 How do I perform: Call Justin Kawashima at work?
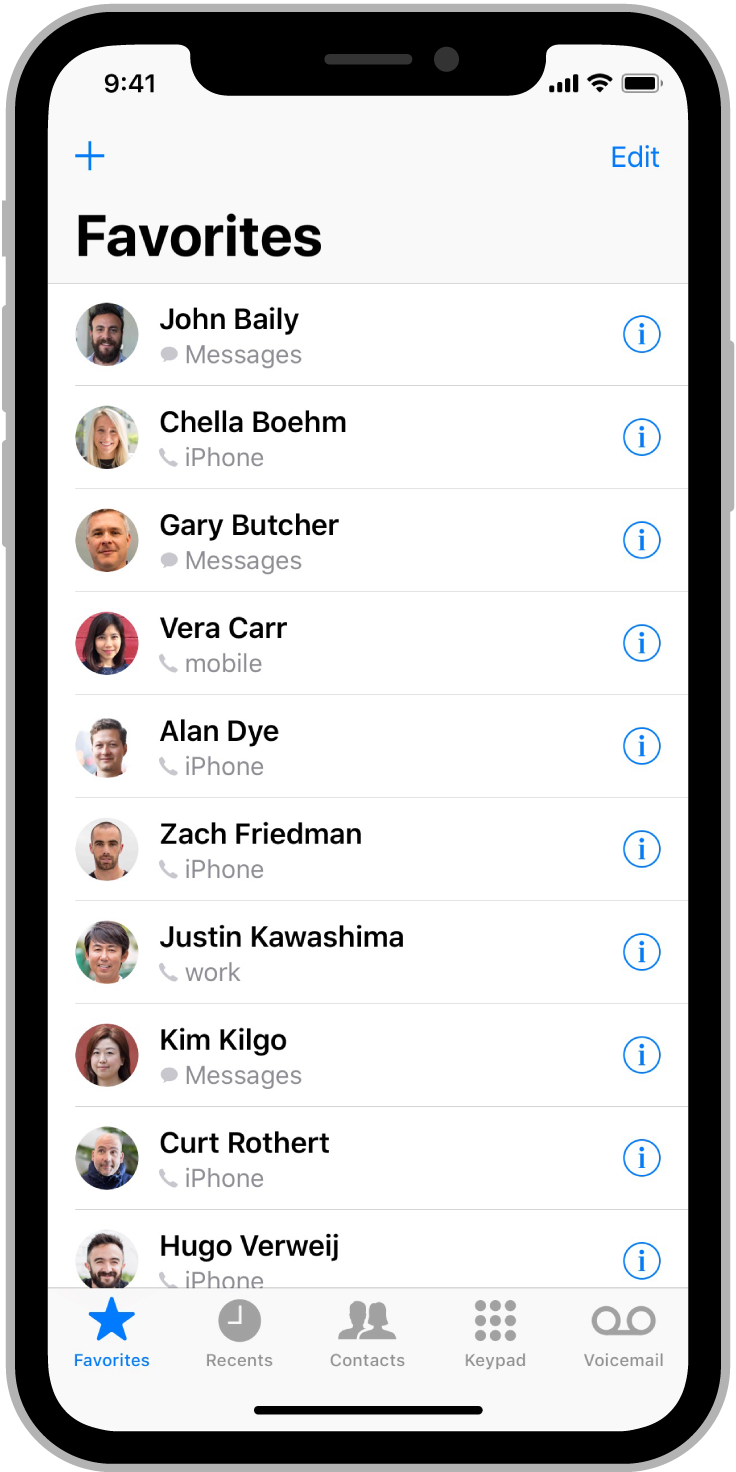(x=300, y=953)
